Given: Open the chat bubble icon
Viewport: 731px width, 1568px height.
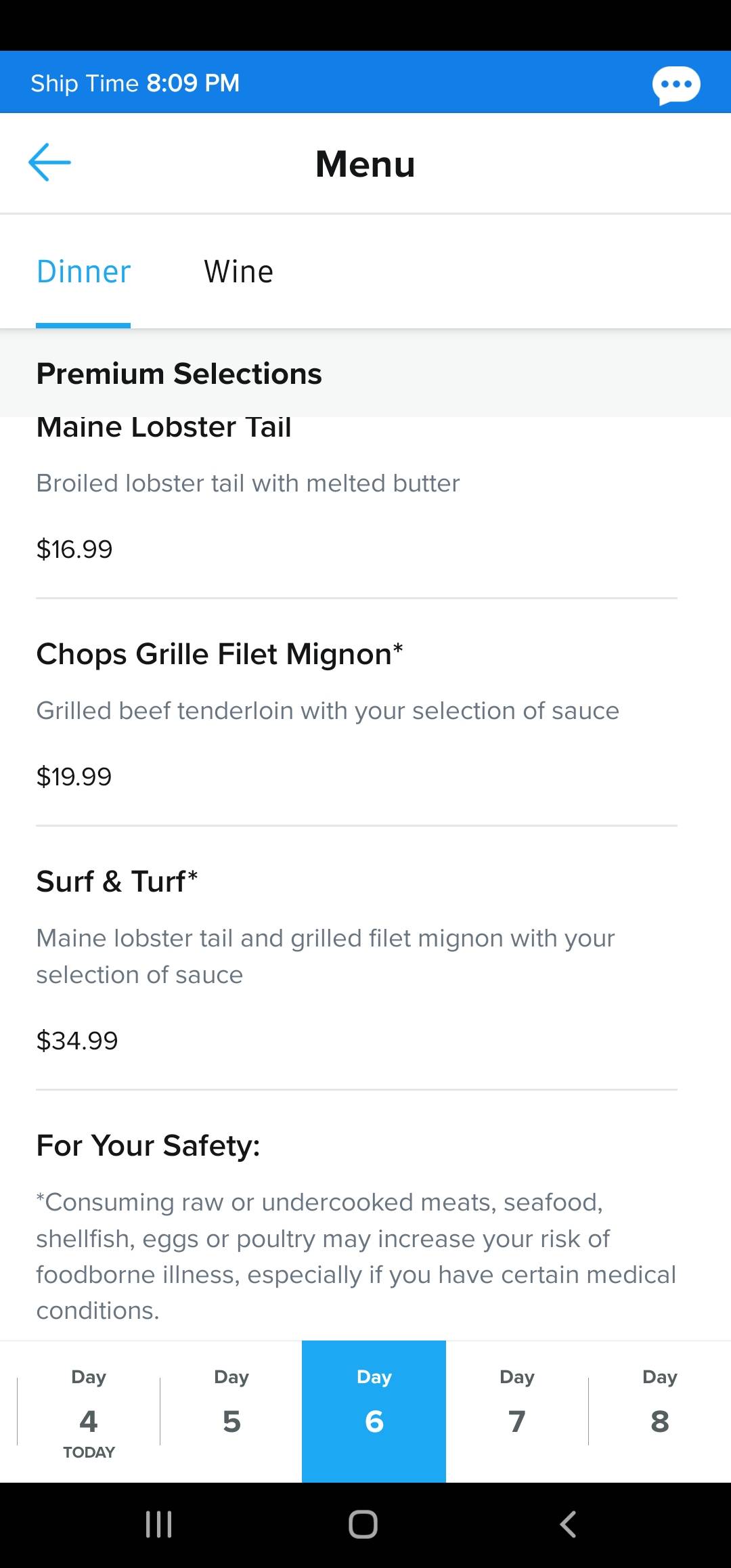Looking at the screenshot, I should pos(675,85).
